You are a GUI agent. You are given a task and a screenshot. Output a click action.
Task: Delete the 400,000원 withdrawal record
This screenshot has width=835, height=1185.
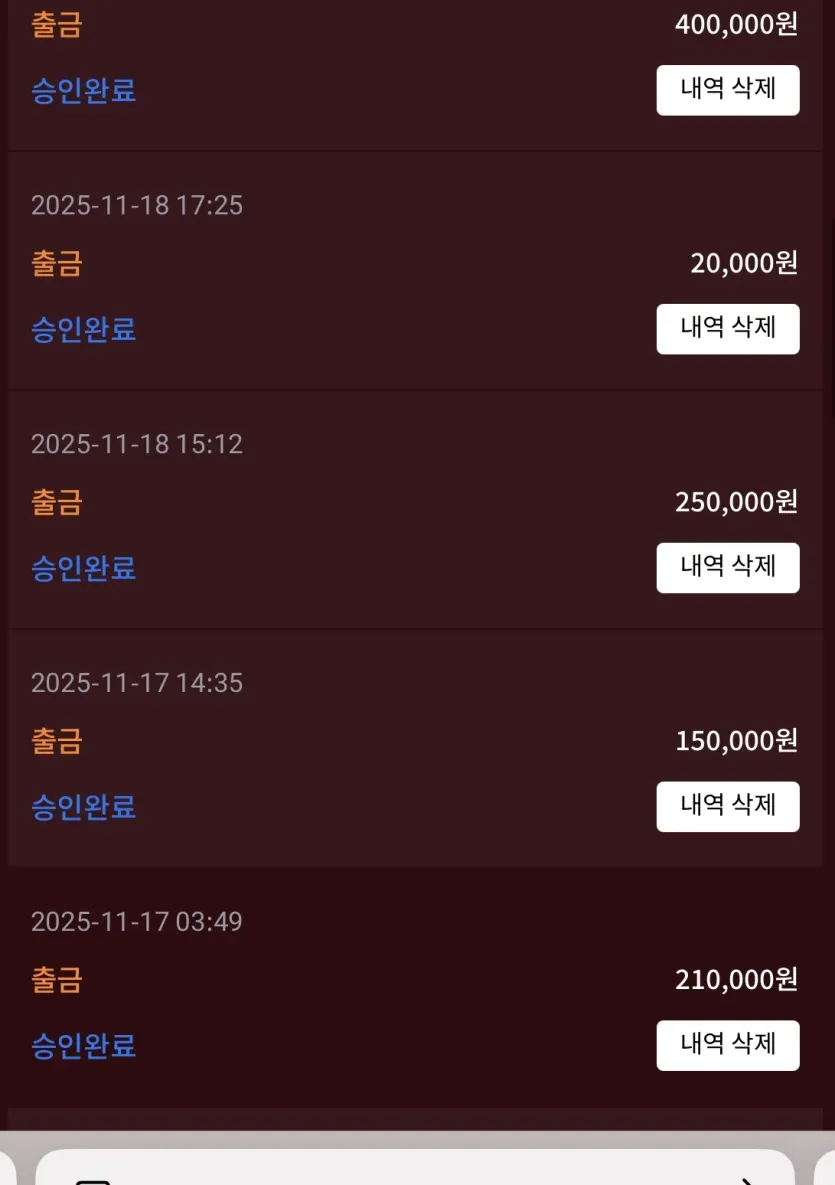tap(728, 90)
